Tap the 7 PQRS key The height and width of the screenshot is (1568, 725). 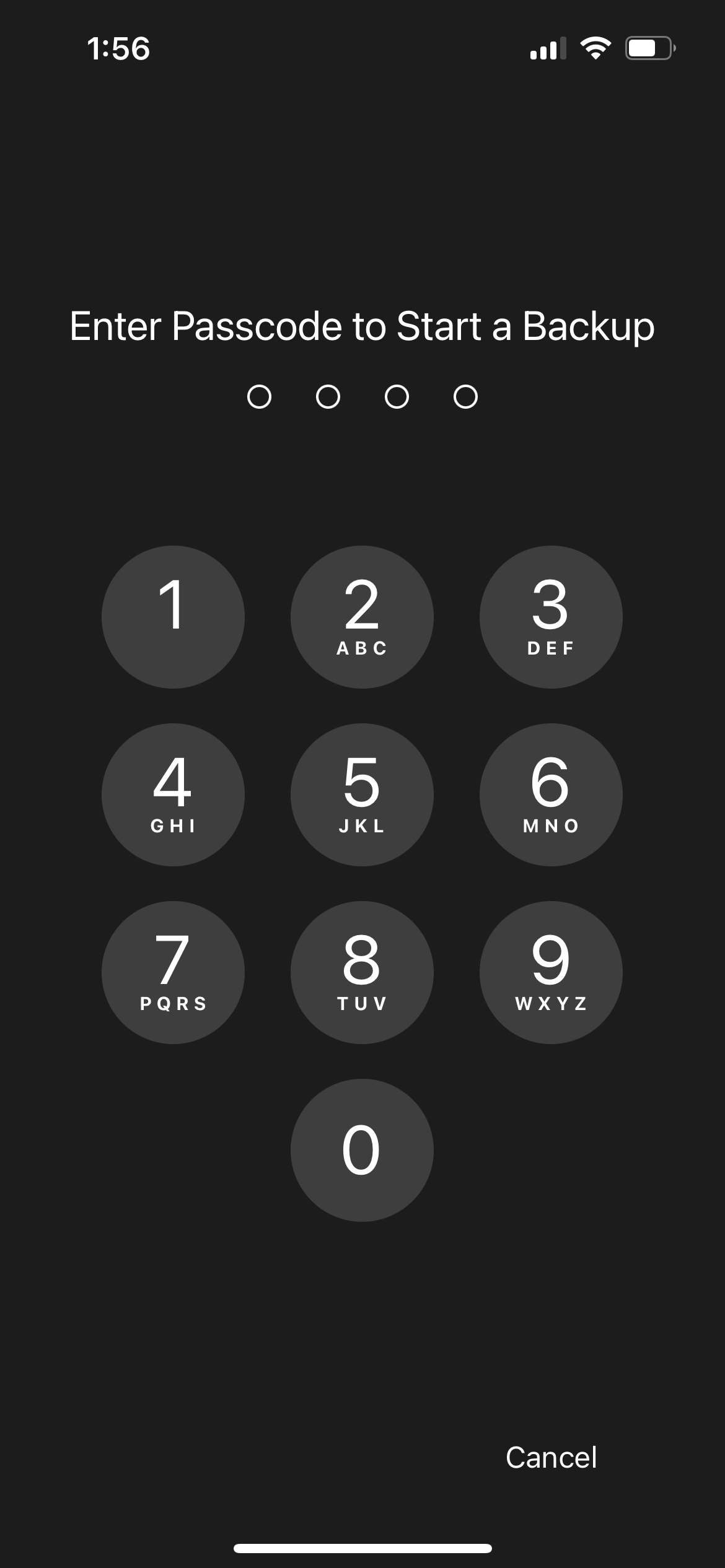pyautogui.click(x=173, y=972)
